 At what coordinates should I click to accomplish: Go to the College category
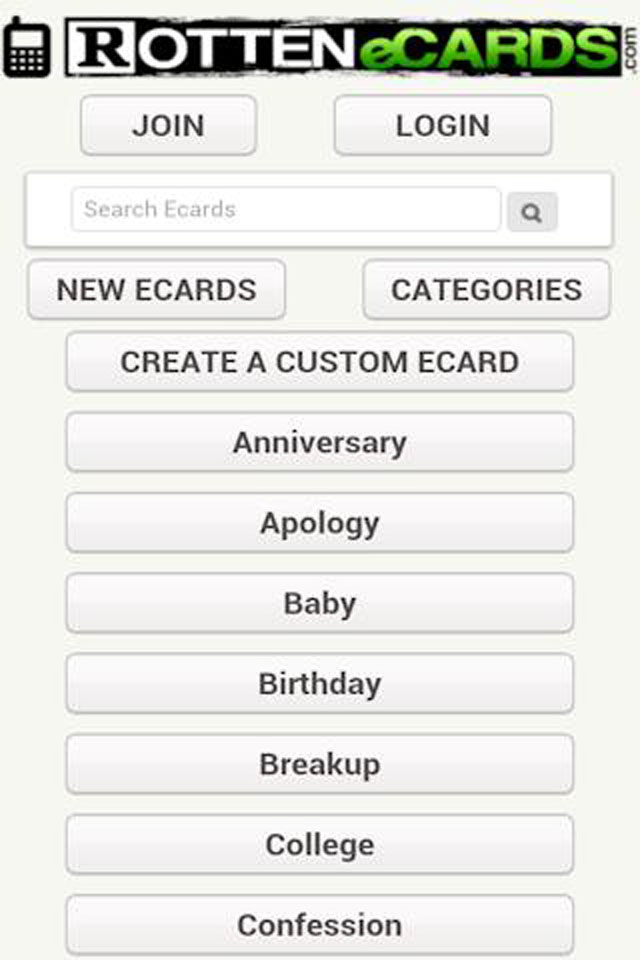pyautogui.click(x=320, y=845)
